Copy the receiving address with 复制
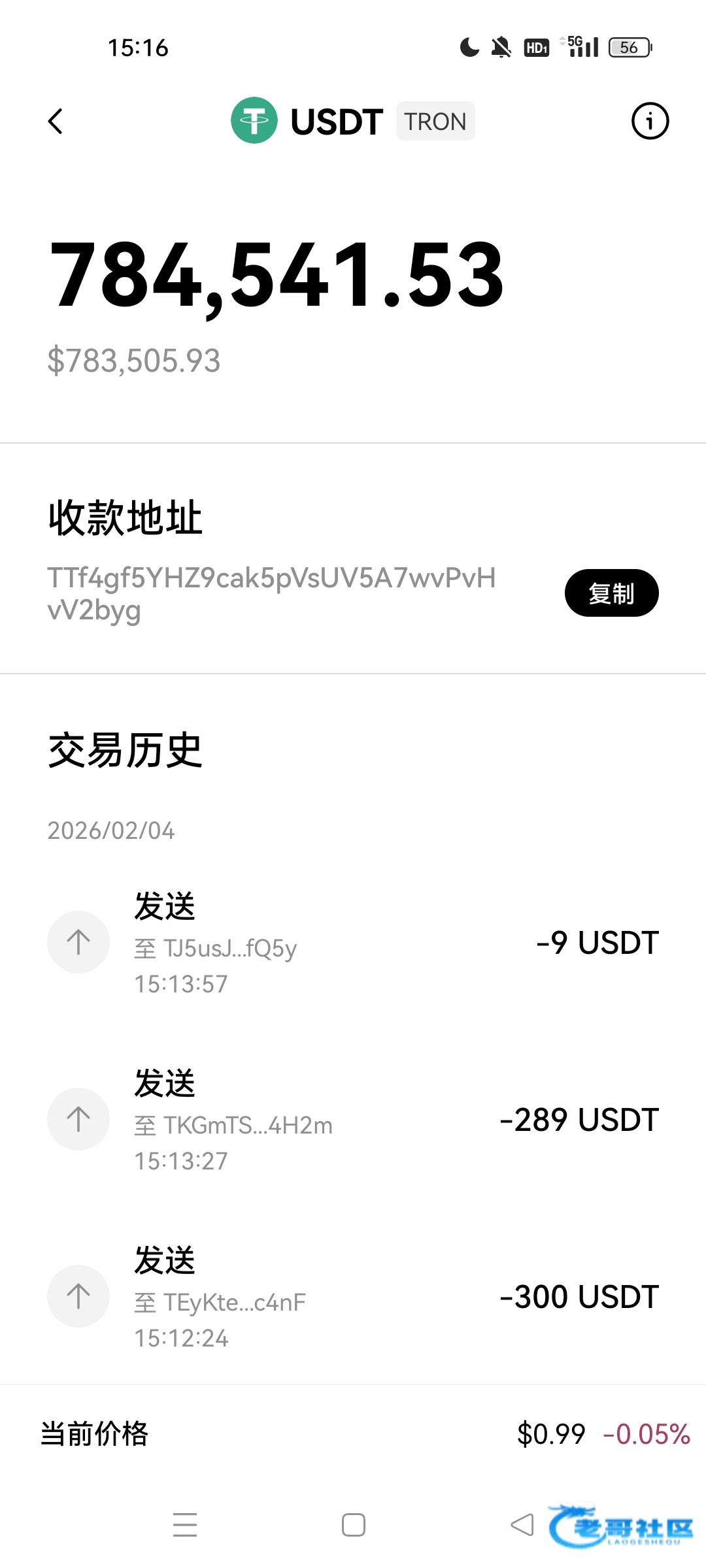This screenshot has height=1568, width=706. tap(611, 593)
